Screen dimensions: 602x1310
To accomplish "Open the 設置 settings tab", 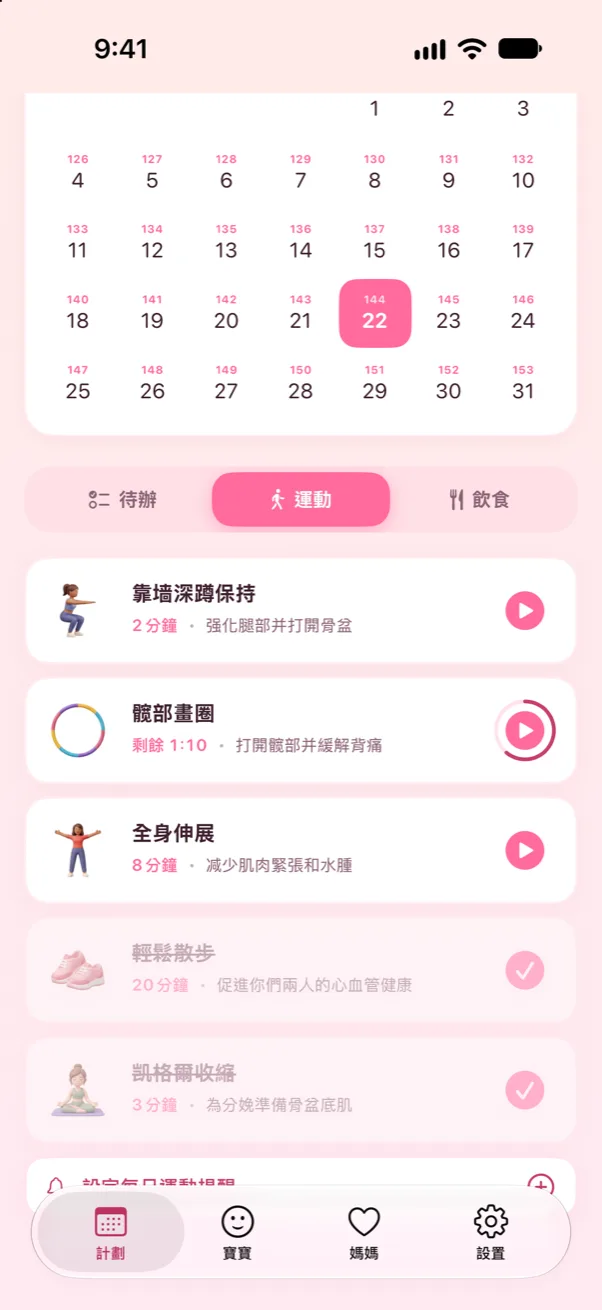I will [x=491, y=1232].
